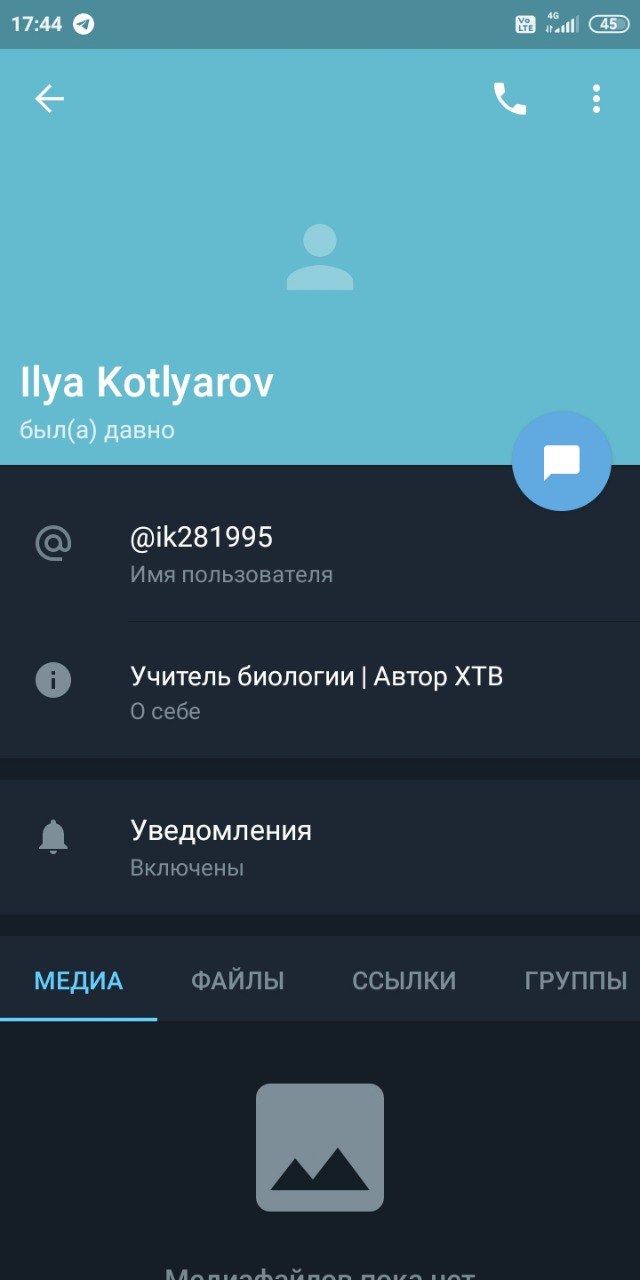Tap the message floating button

point(561,462)
